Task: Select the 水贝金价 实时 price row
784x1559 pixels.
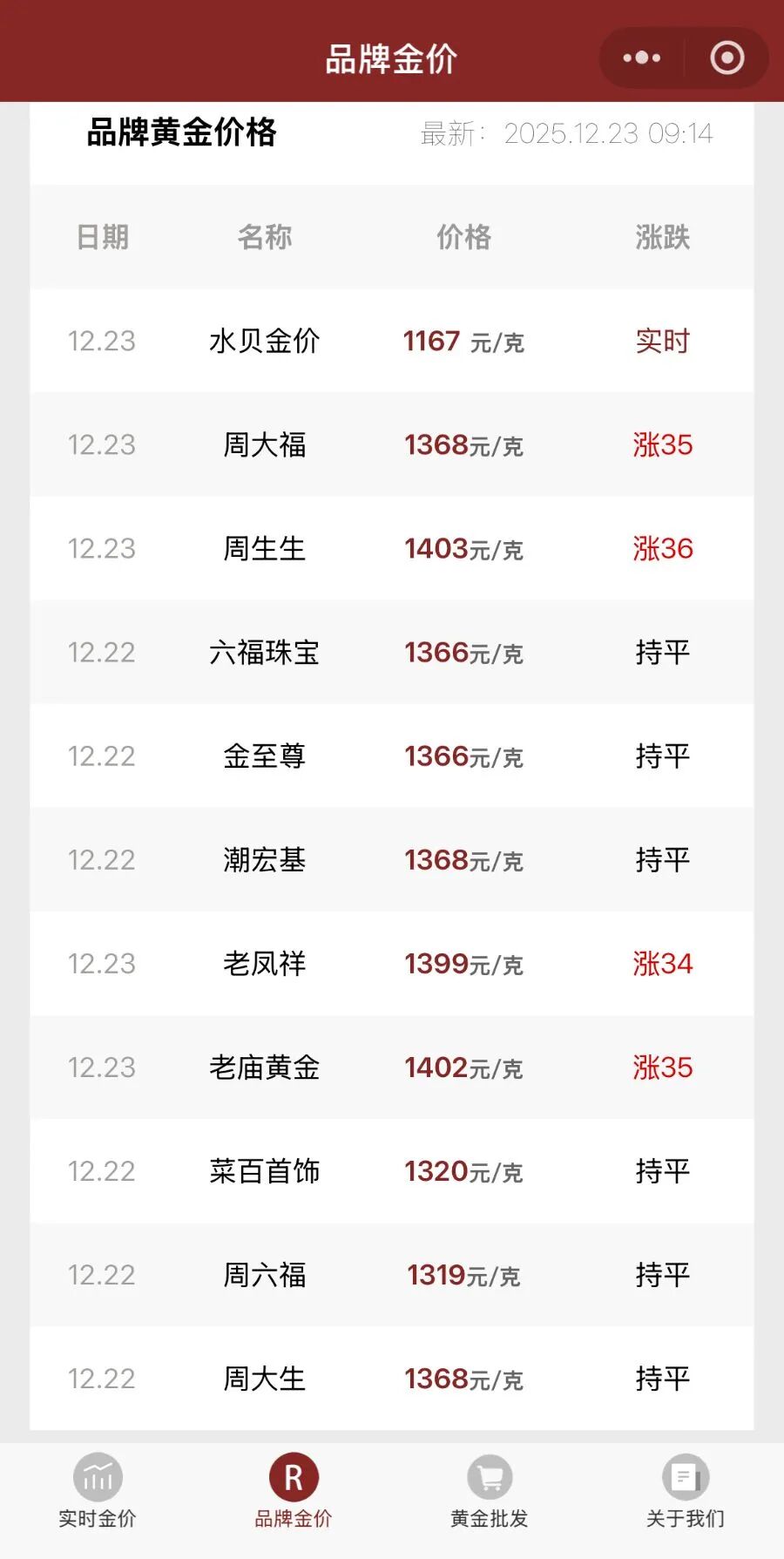Action: pos(392,341)
